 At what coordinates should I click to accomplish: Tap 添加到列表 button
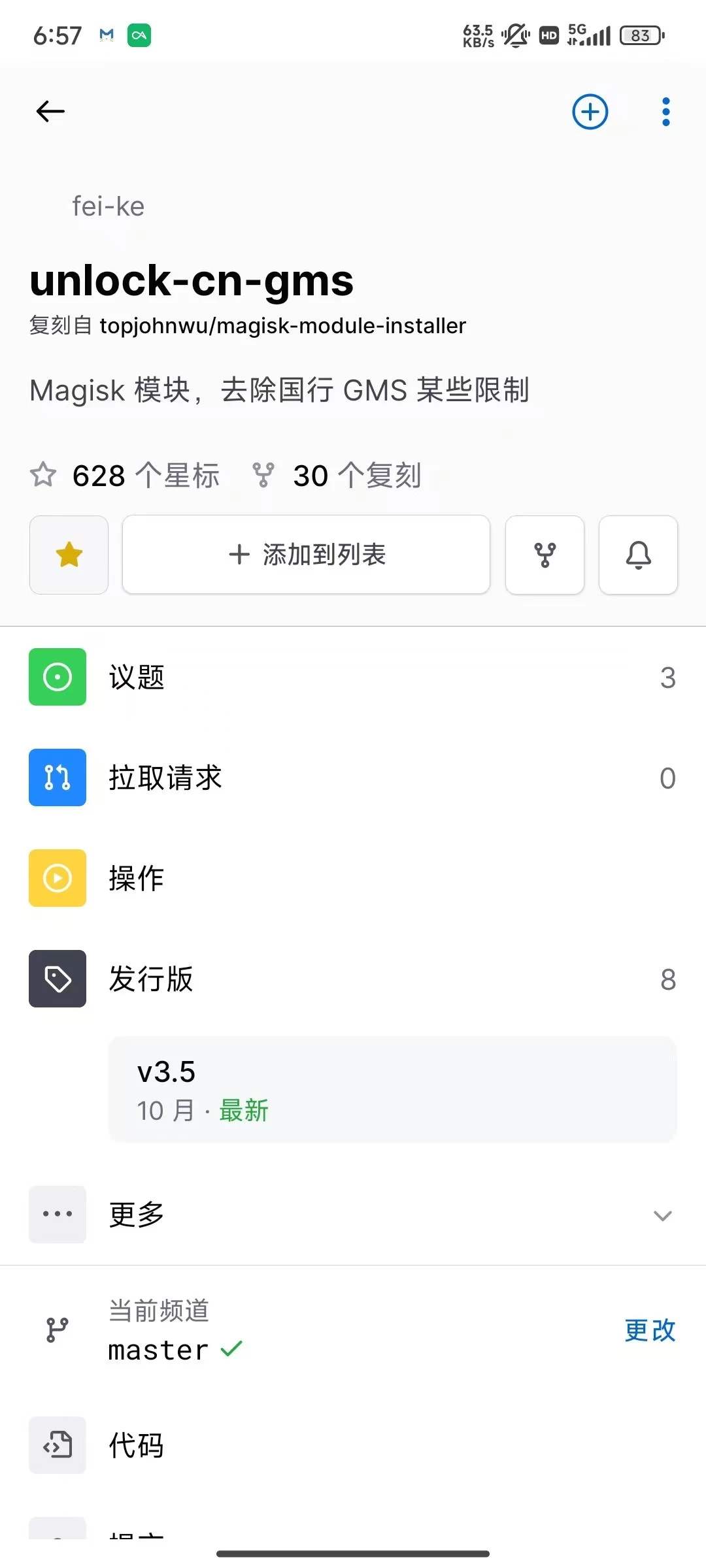(x=306, y=555)
